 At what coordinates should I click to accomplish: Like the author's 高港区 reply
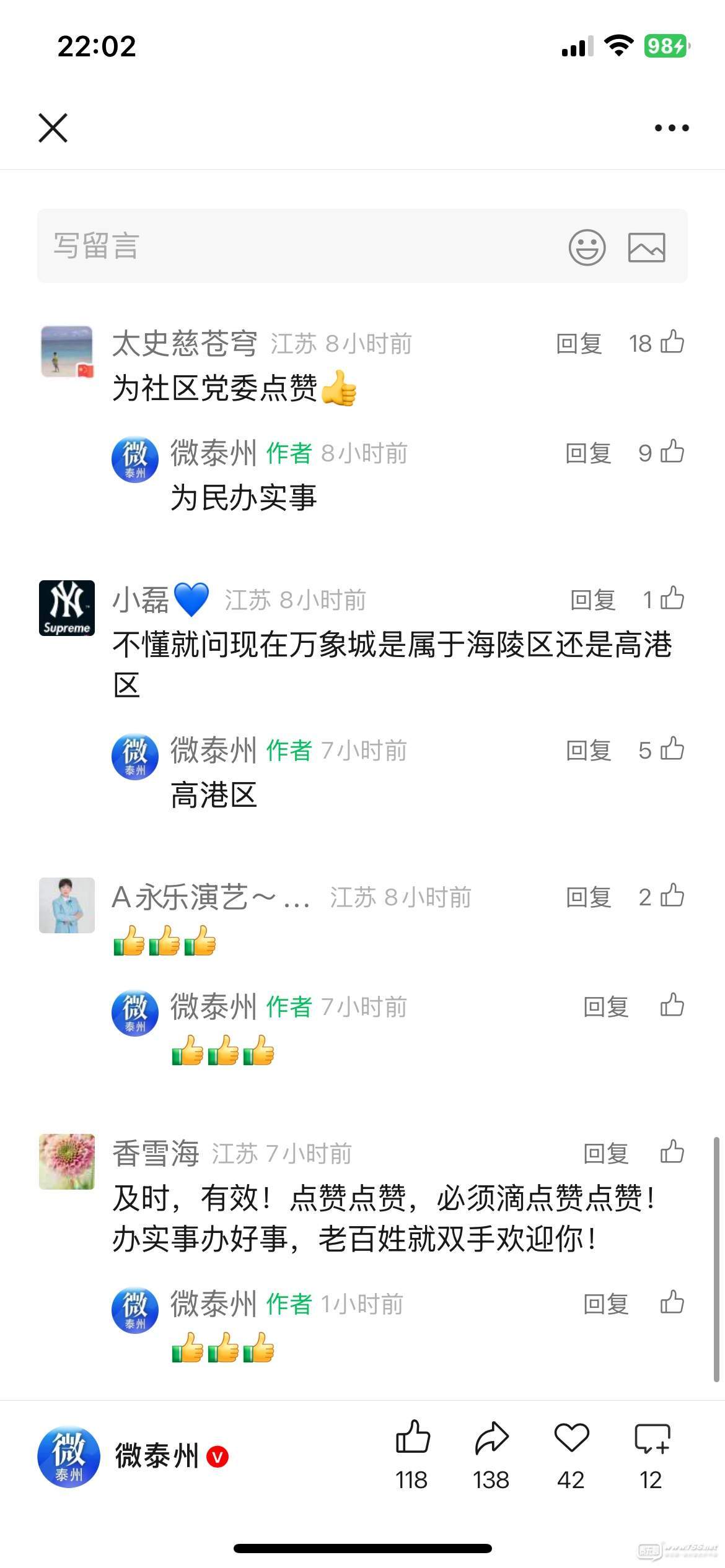pos(672,750)
